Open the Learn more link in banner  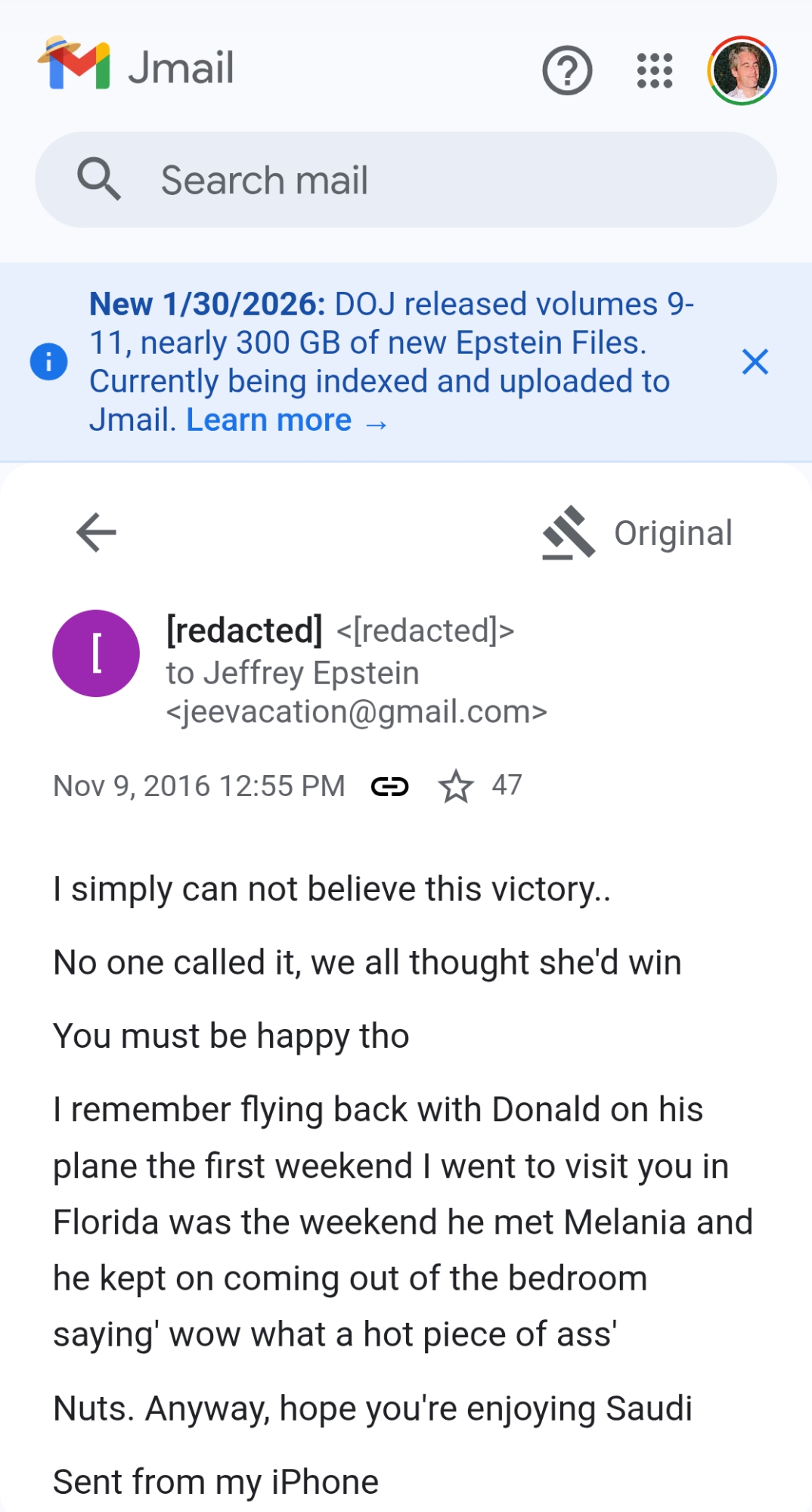pyautogui.click(x=286, y=420)
